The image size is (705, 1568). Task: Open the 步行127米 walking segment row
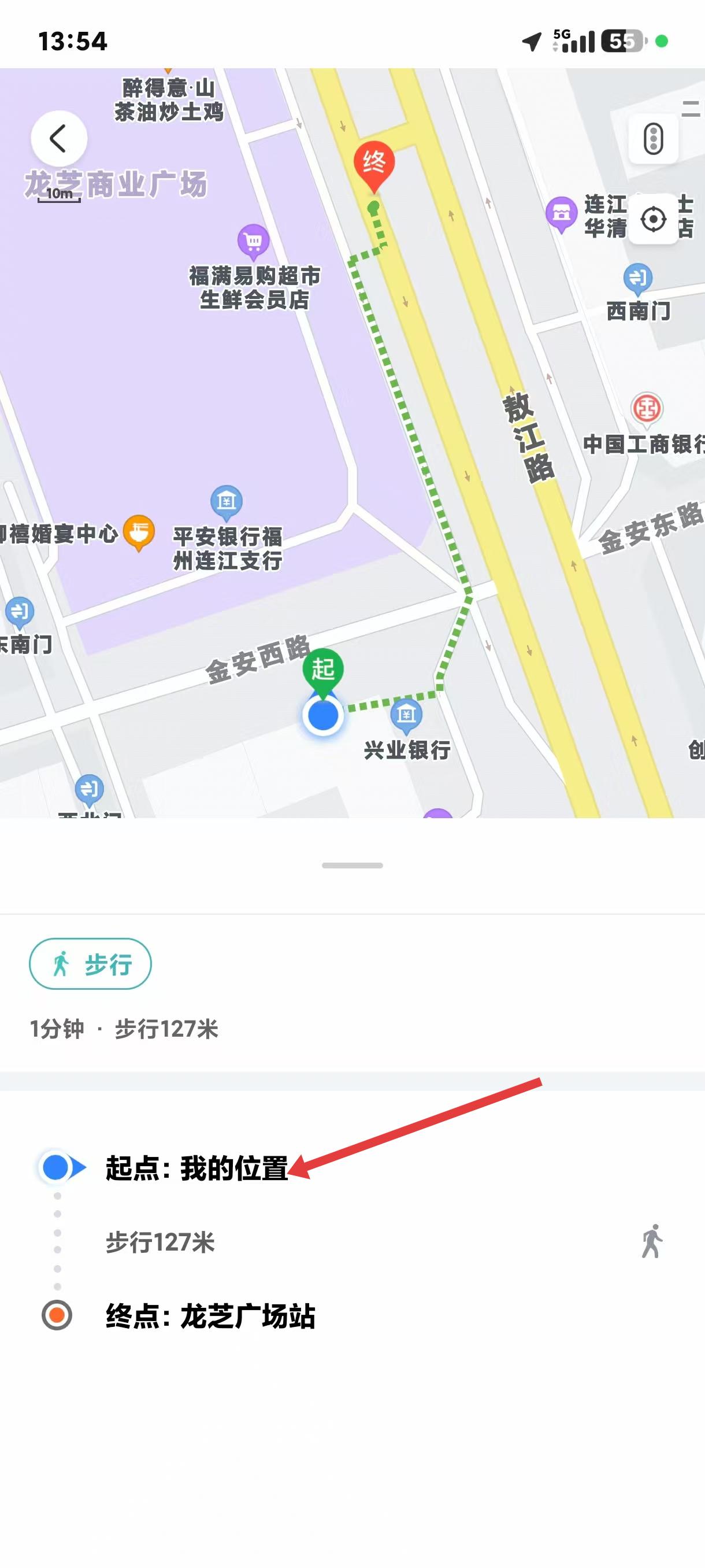(352, 1242)
